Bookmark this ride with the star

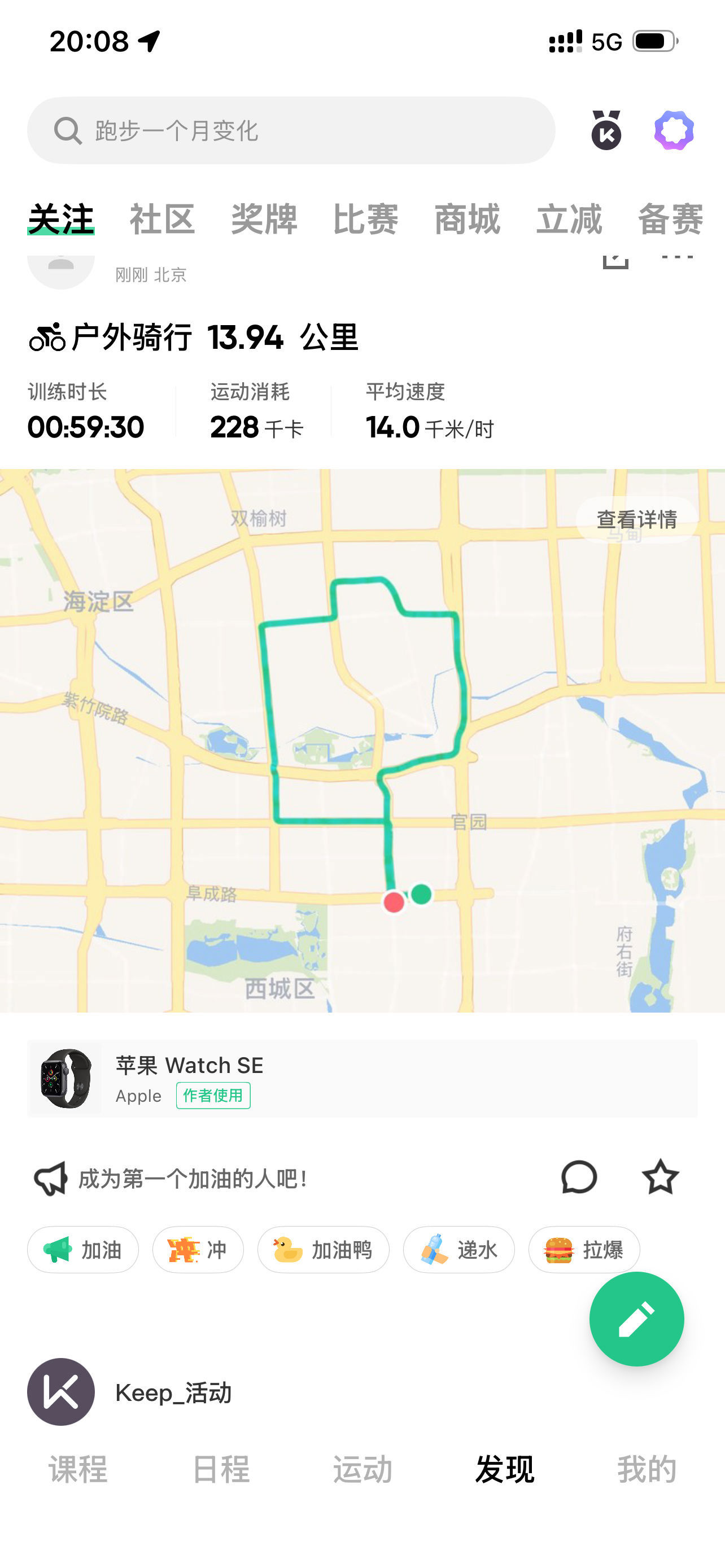pos(661,1177)
